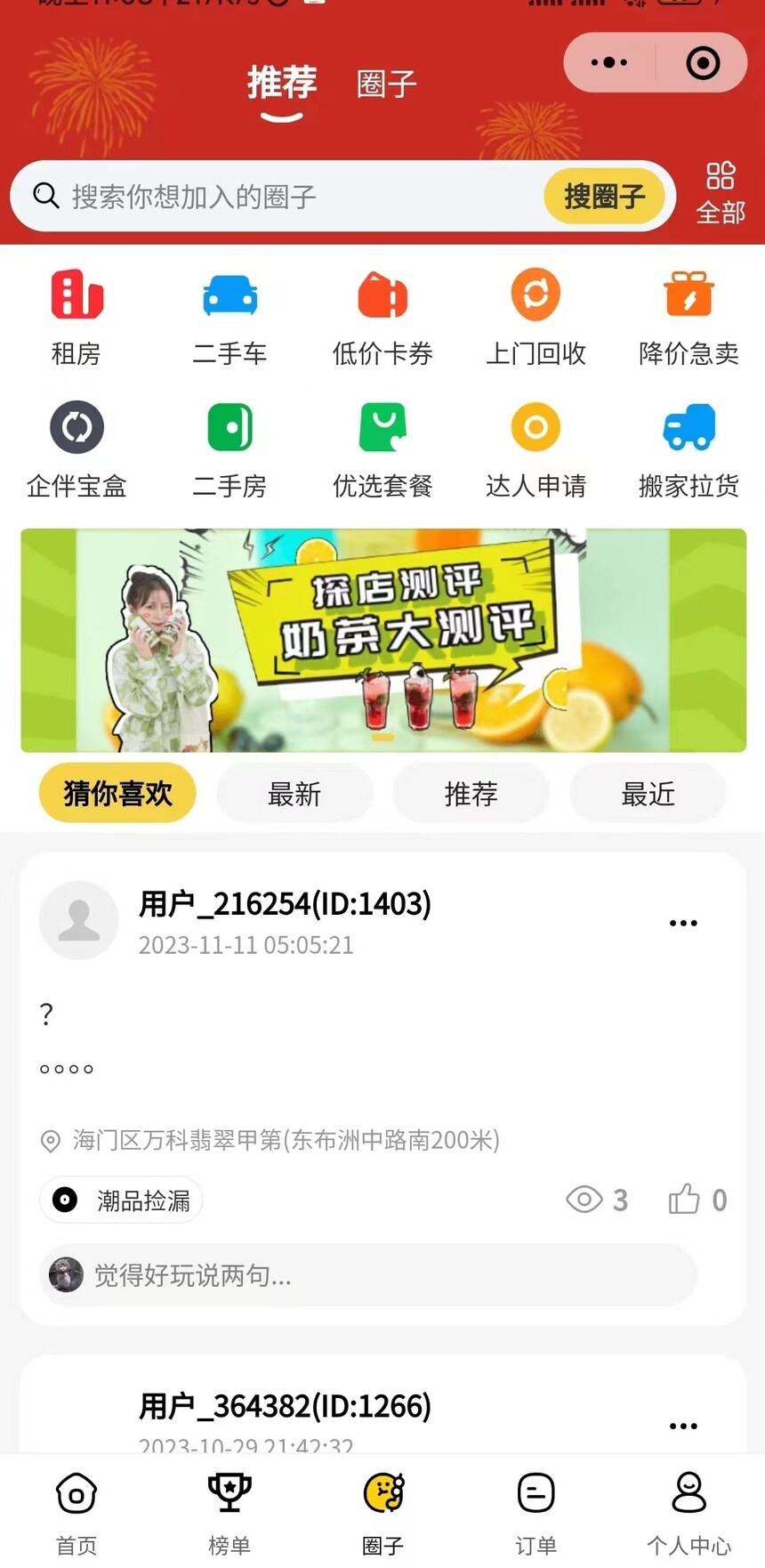765x1568 pixels.
Task: Open the 全部 categories grid
Action: 720,193
